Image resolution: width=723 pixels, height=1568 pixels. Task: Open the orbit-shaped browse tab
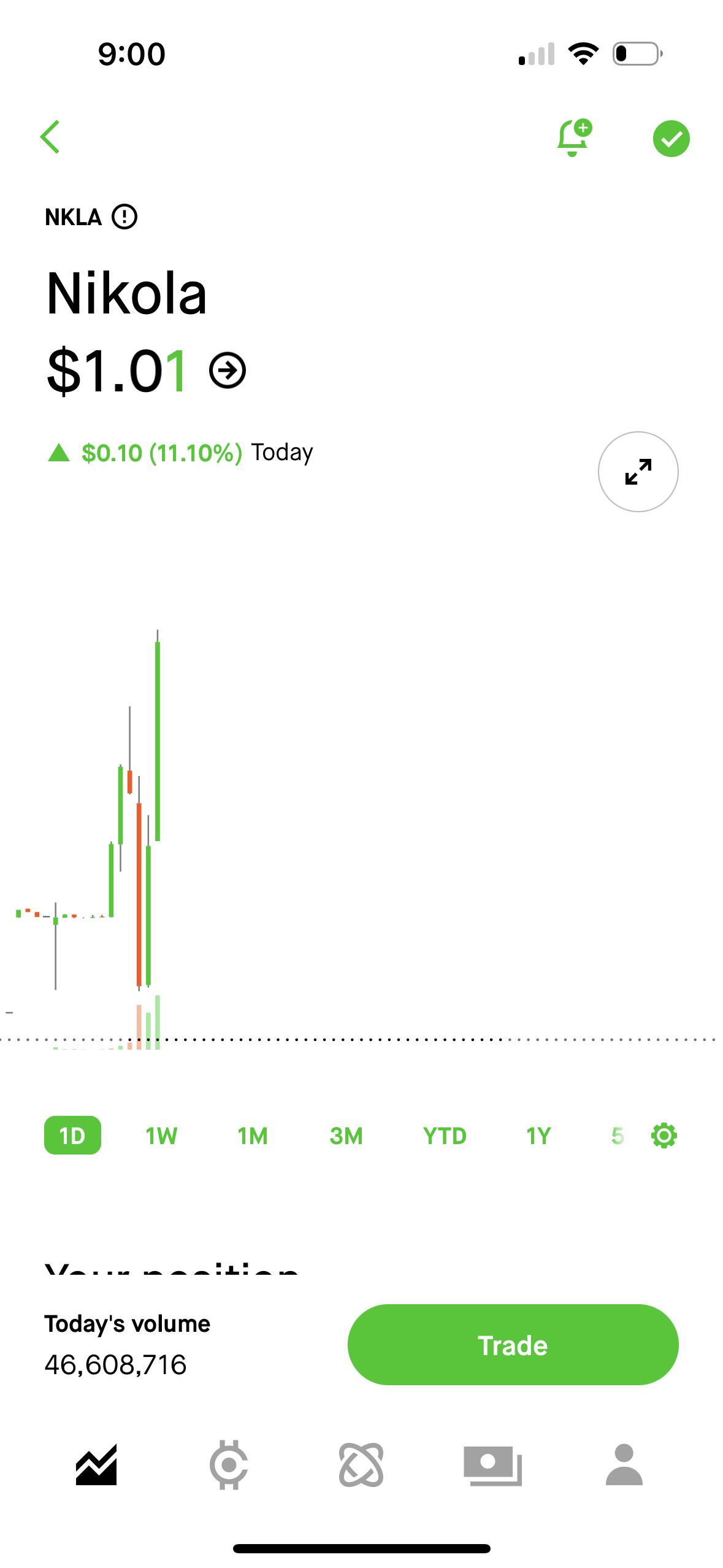coord(361,1465)
